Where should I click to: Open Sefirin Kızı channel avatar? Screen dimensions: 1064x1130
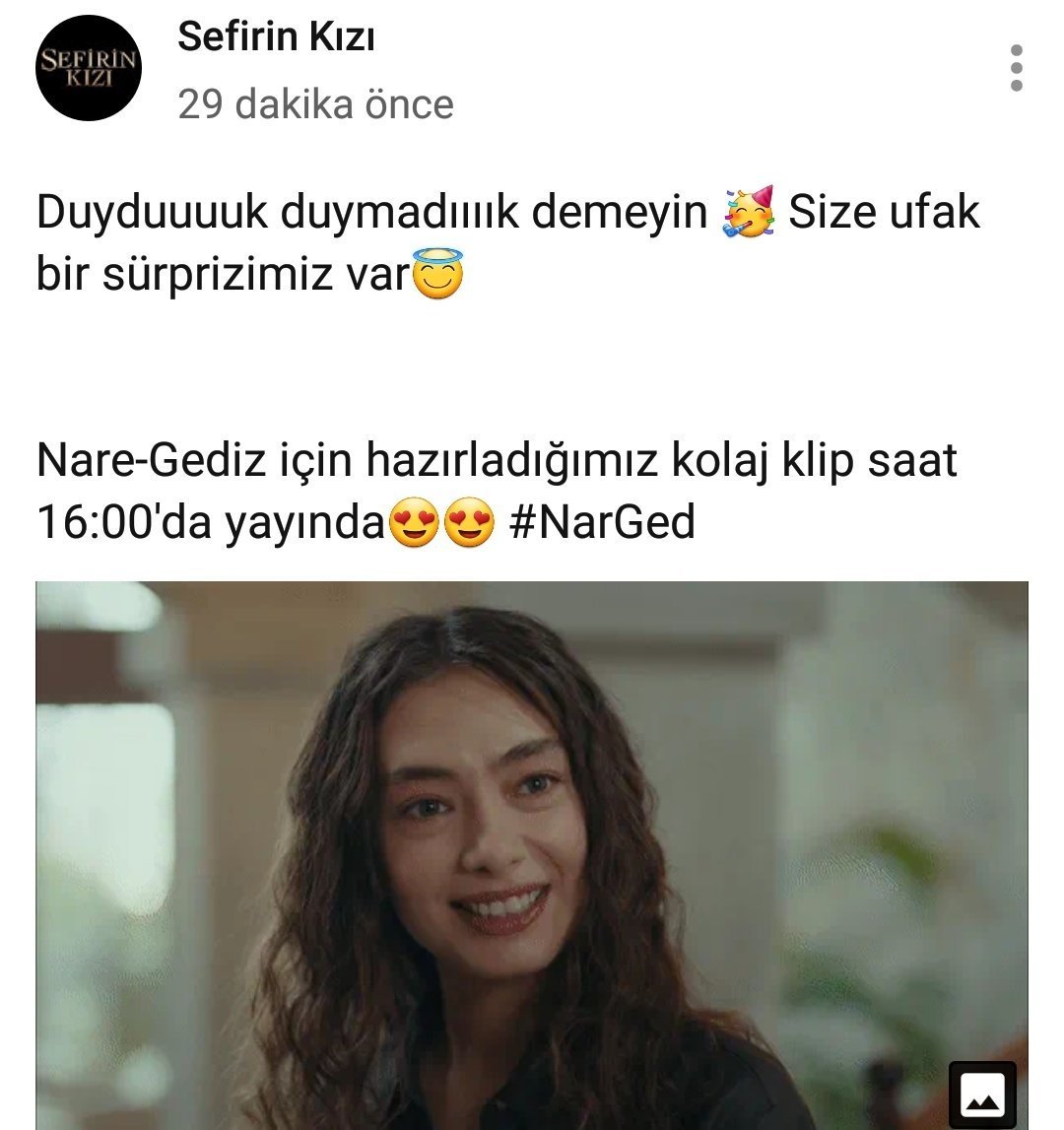click(89, 69)
